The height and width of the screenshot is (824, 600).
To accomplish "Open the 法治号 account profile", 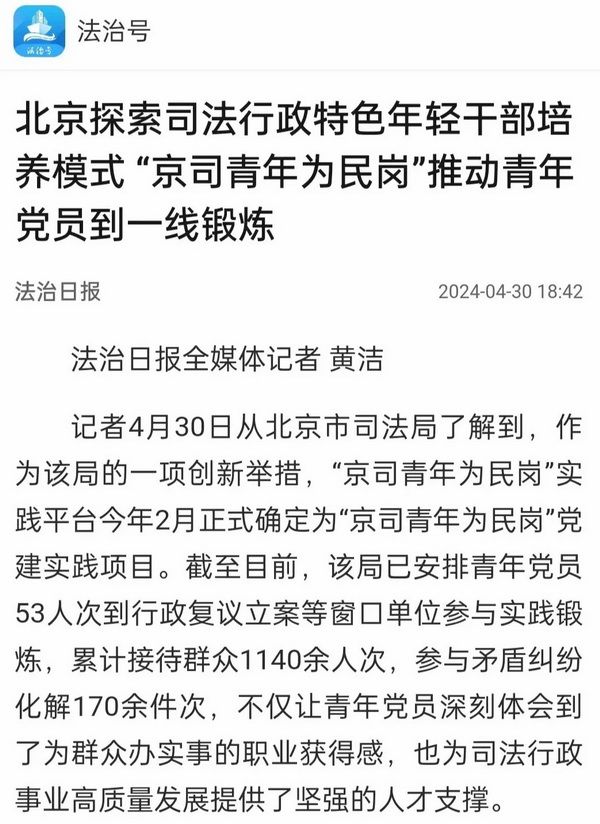I will (x=113, y=31).
